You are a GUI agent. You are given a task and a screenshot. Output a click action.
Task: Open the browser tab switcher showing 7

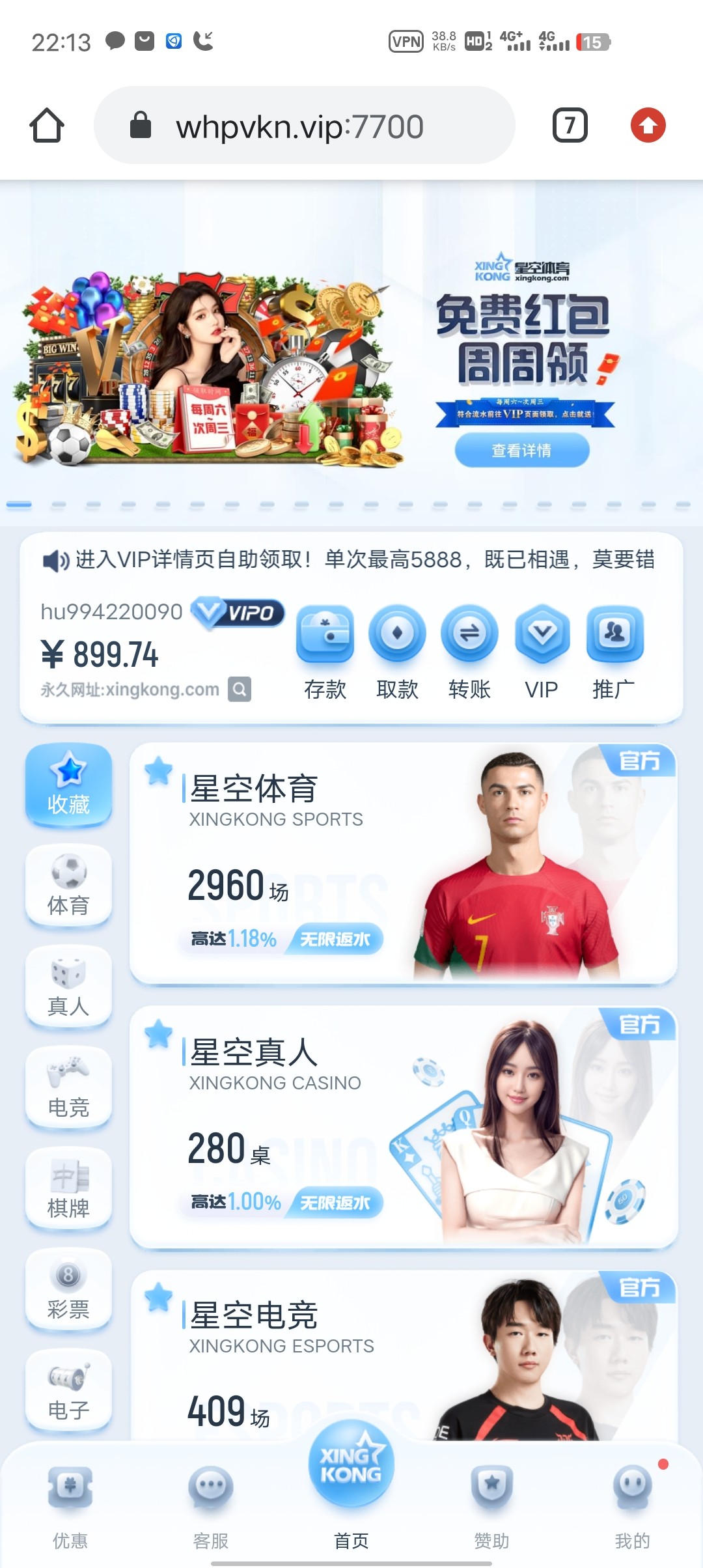[x=570, y=125]
